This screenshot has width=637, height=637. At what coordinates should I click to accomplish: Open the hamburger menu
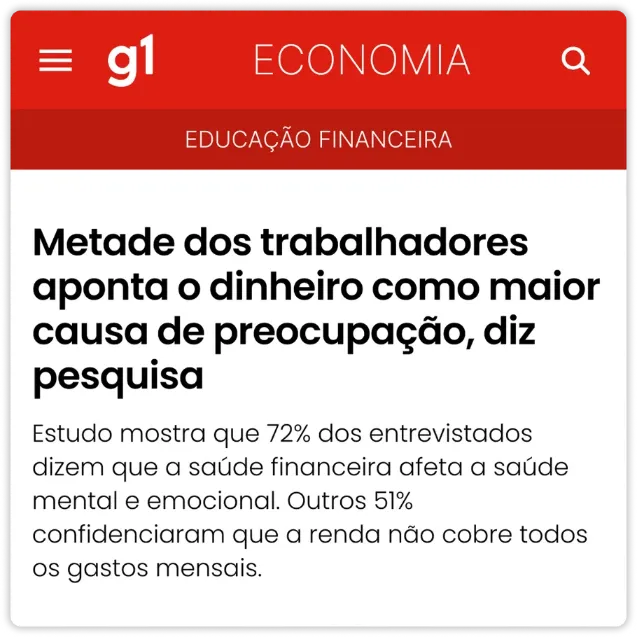click(56, 62)
